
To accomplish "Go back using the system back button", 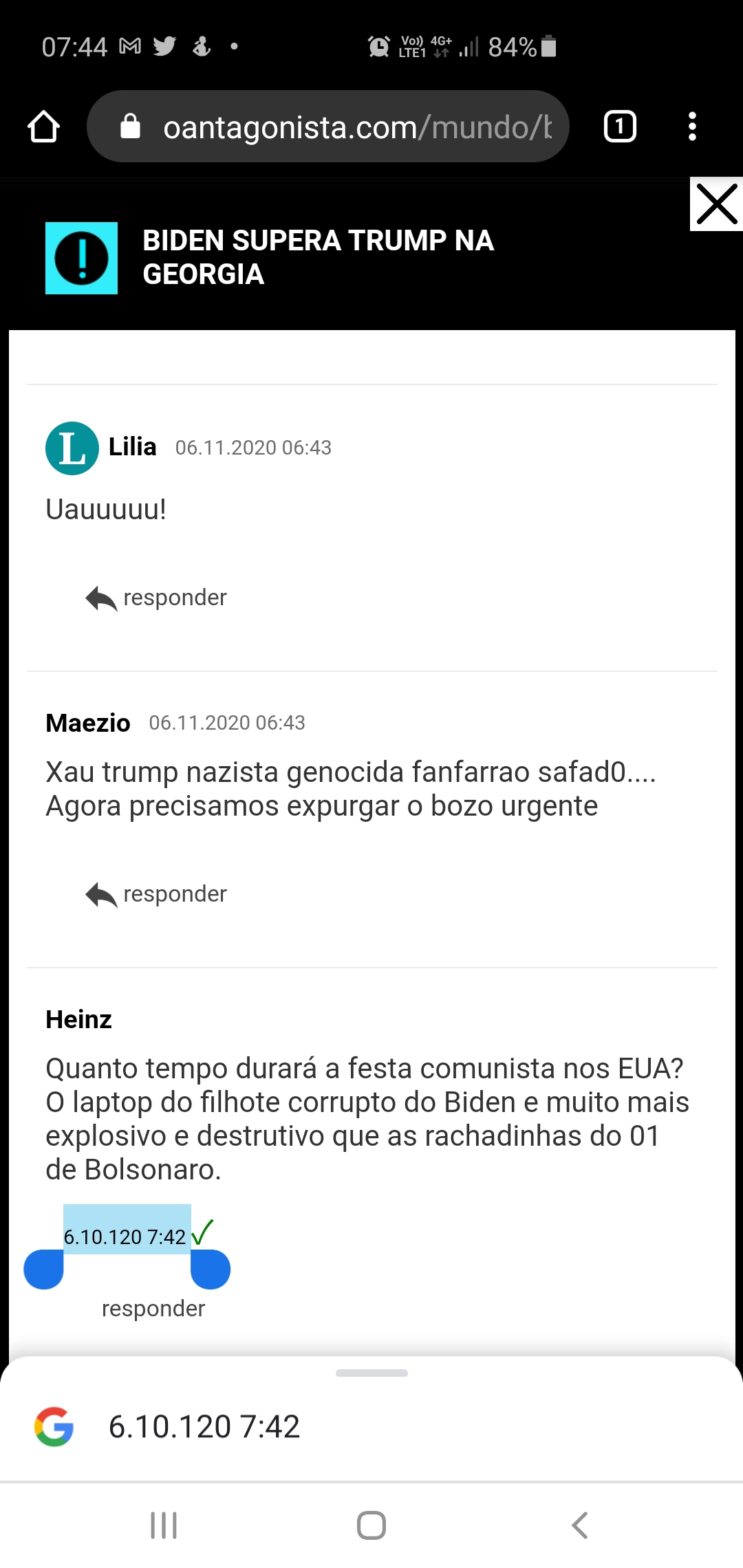I will [x=580, y=1525].
